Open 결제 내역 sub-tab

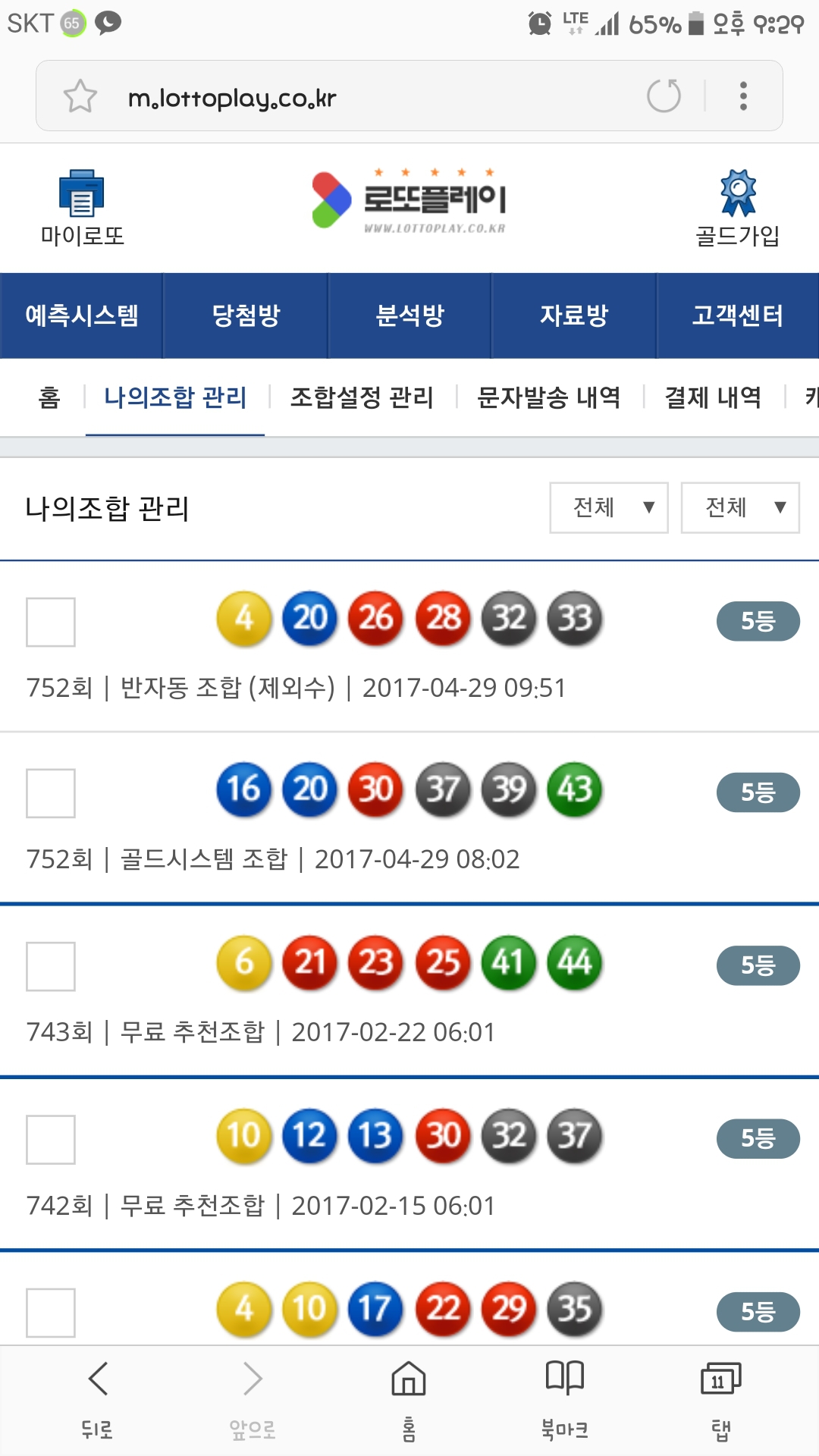(x=713, y=397)
